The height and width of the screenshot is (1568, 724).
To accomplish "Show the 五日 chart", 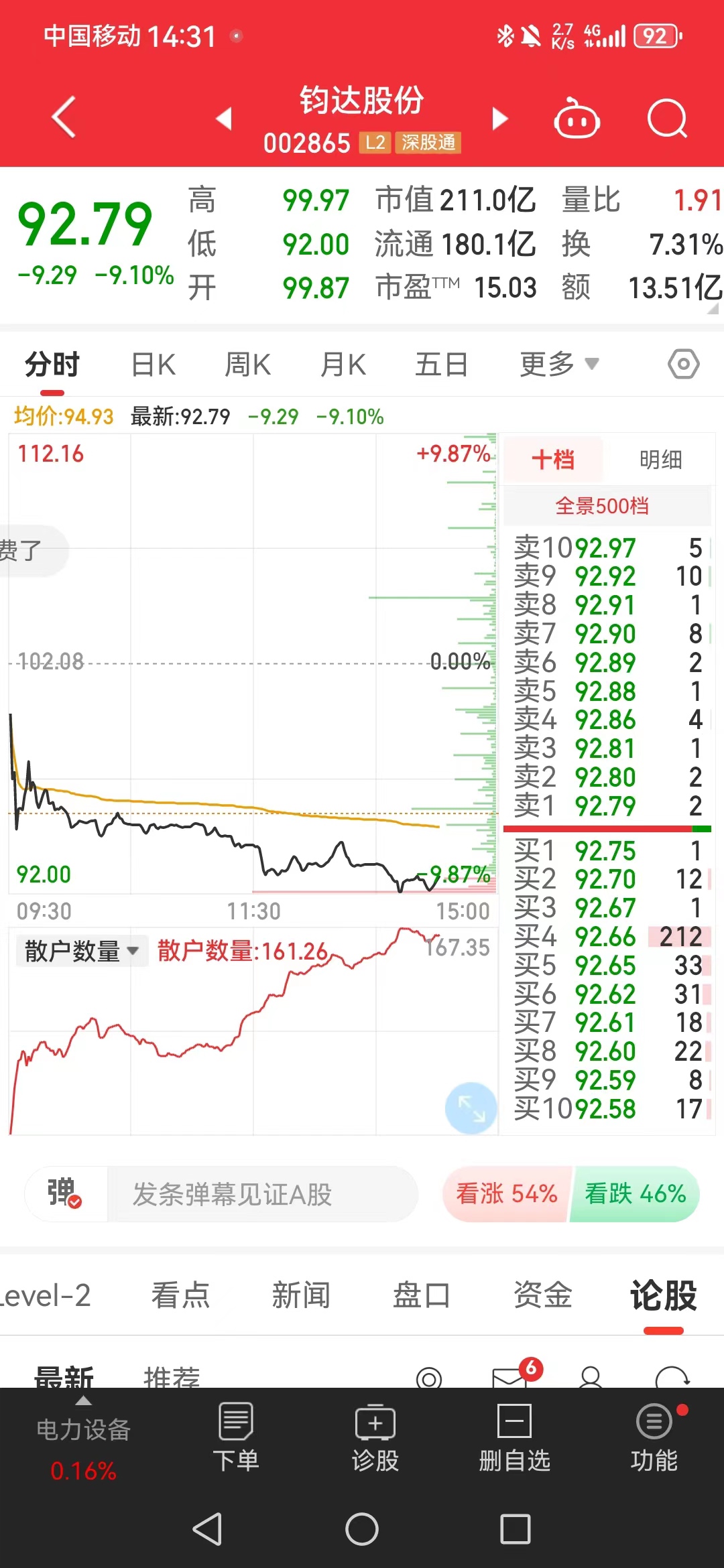I will (441, 365).
